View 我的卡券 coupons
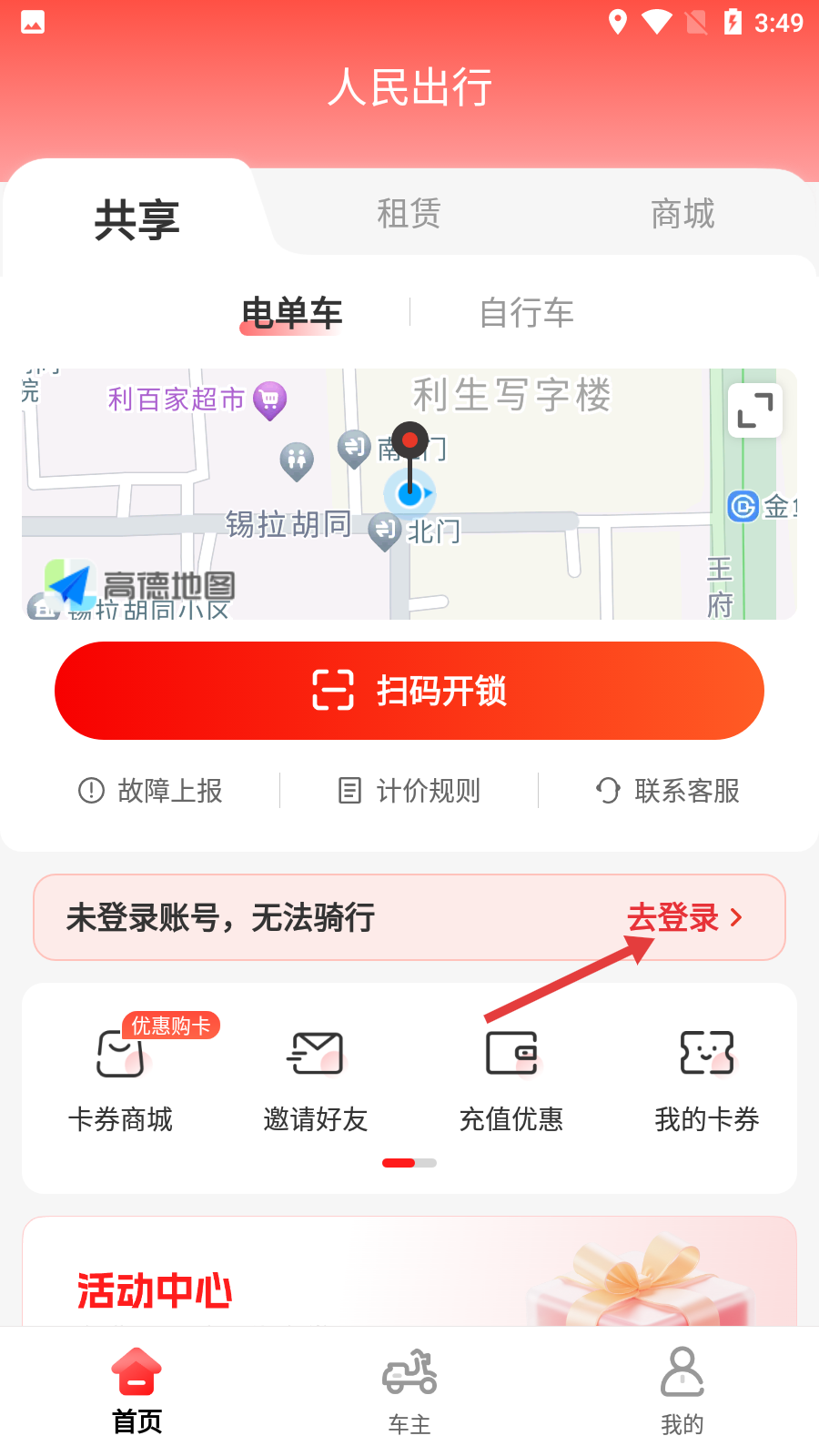Screen dimensions: 819x1456 707,1078
